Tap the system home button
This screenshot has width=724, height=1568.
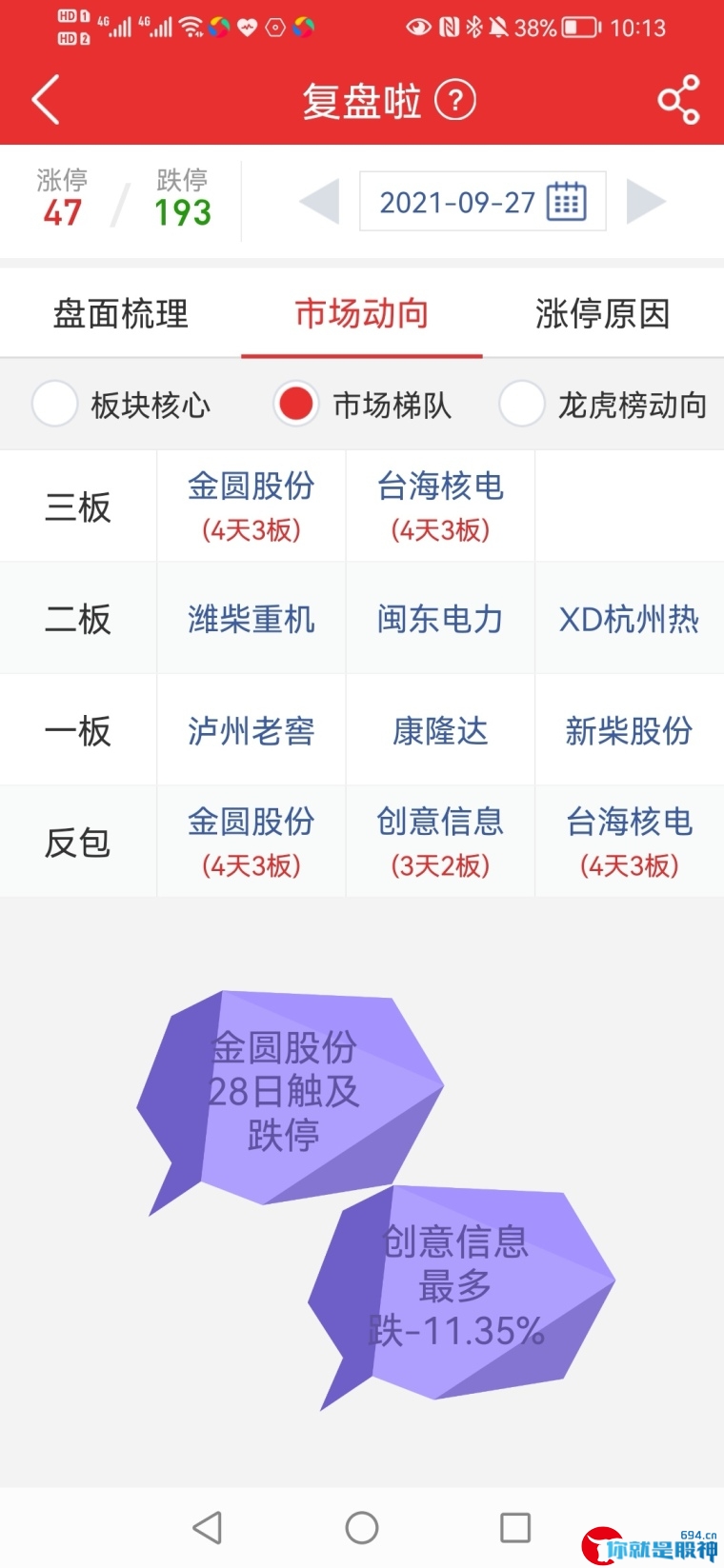(x=362, y=1528)
